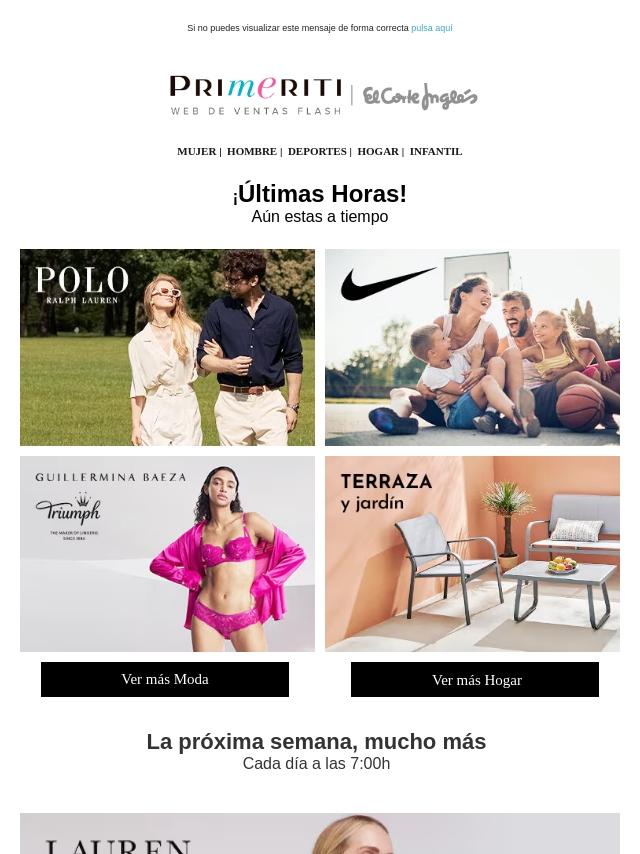Open the Polo Ralph Lauren sale tile
Image resolution: width=640 pixels, height=854 pixels.
[x=167, y=347]
